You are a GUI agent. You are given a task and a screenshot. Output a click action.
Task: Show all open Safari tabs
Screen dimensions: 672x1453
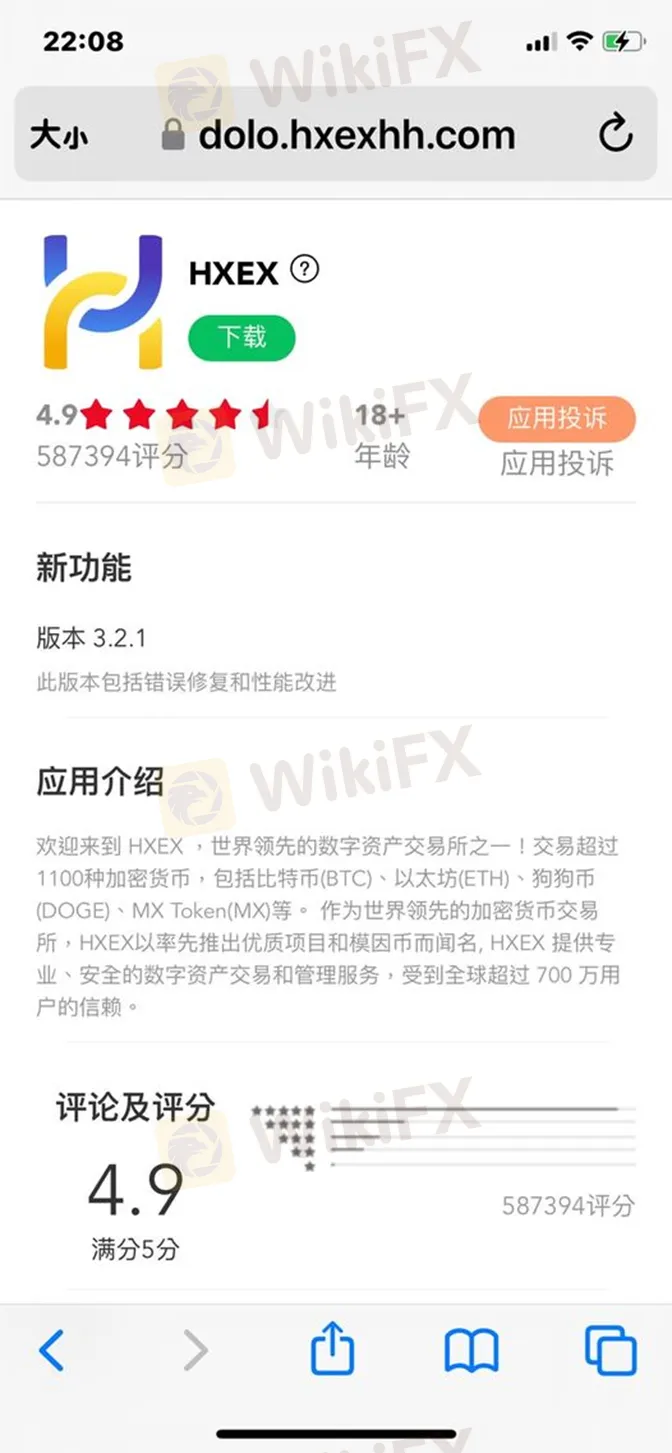click(610, 1351)
